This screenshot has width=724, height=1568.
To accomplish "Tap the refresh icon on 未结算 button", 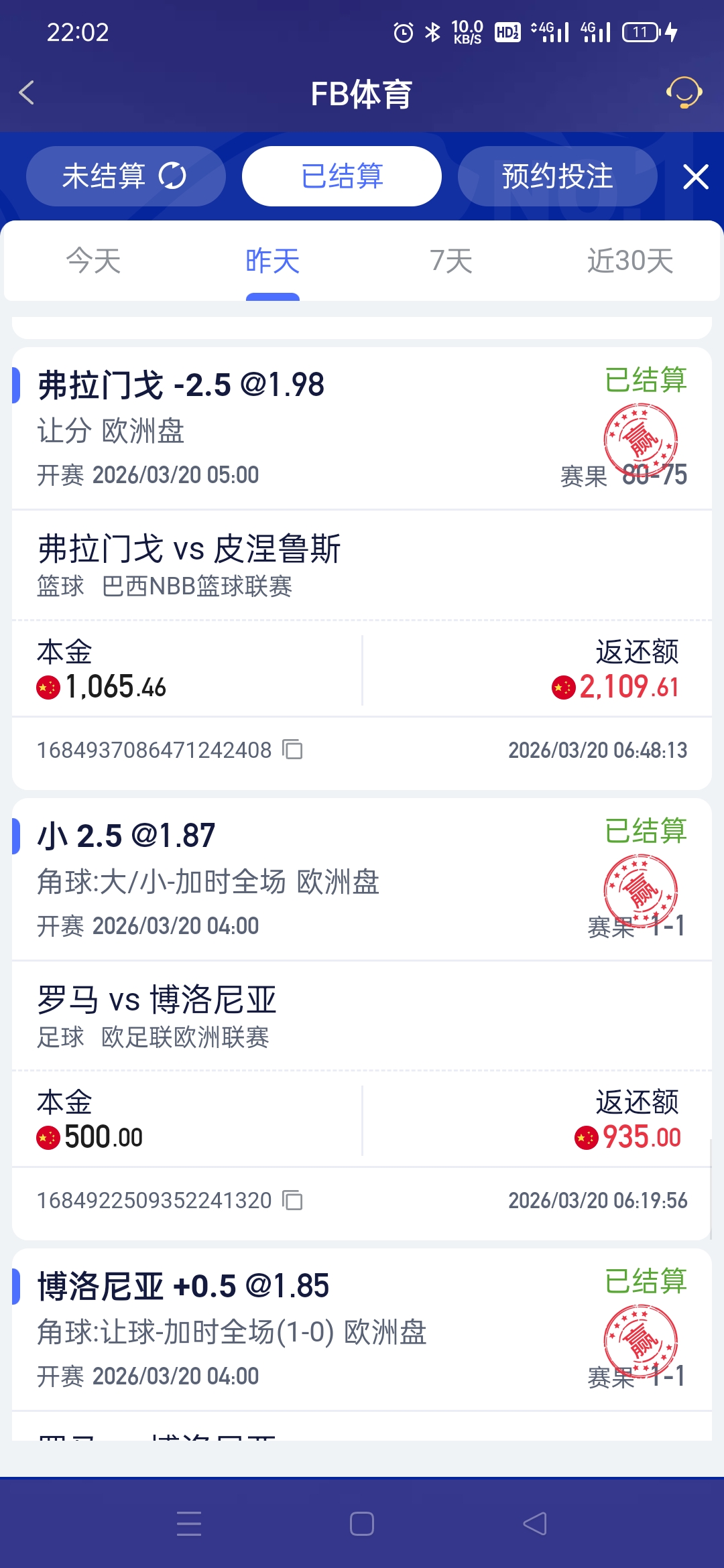I will coord(173,176).
